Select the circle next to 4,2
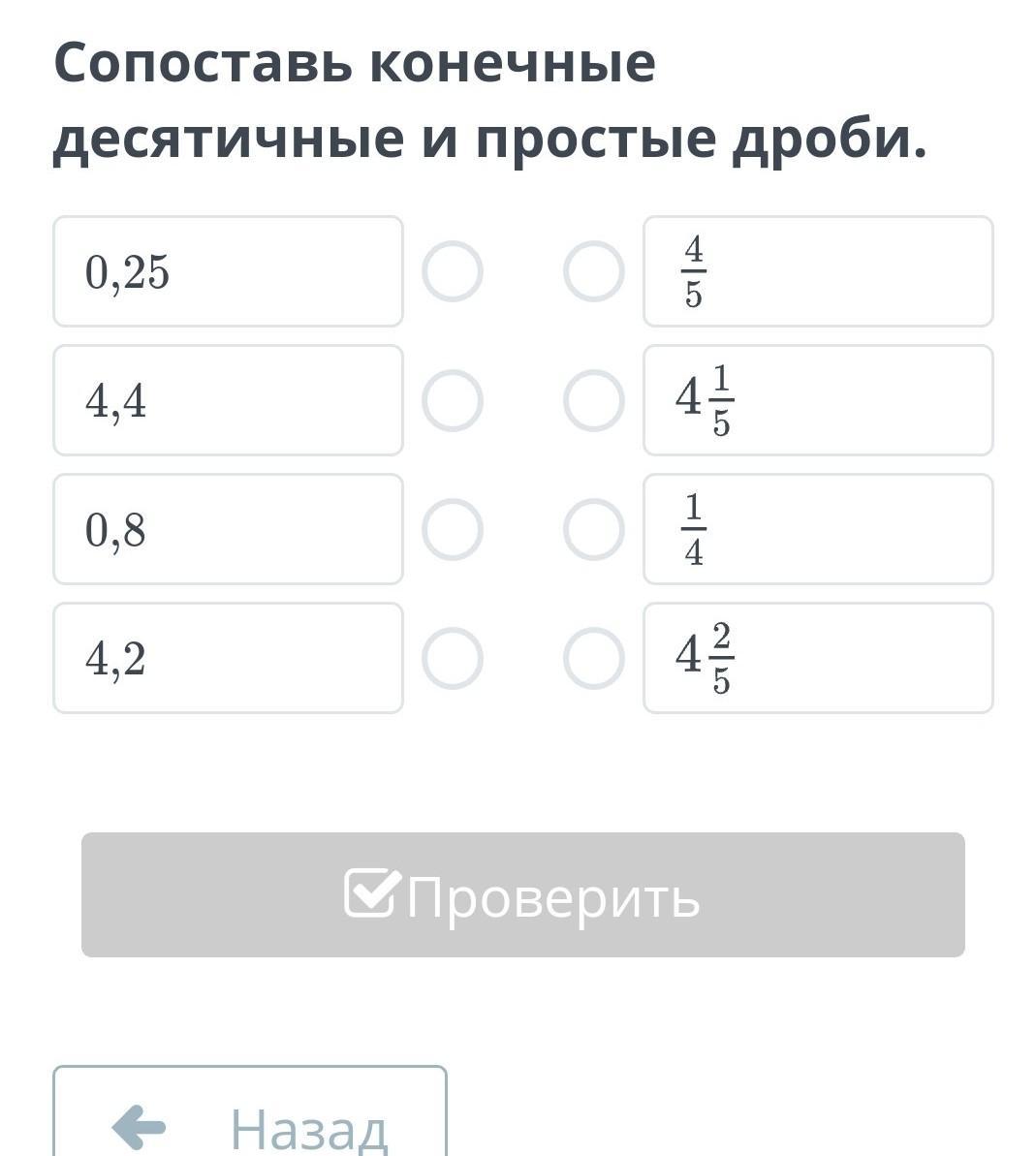 tap(452, 658)
